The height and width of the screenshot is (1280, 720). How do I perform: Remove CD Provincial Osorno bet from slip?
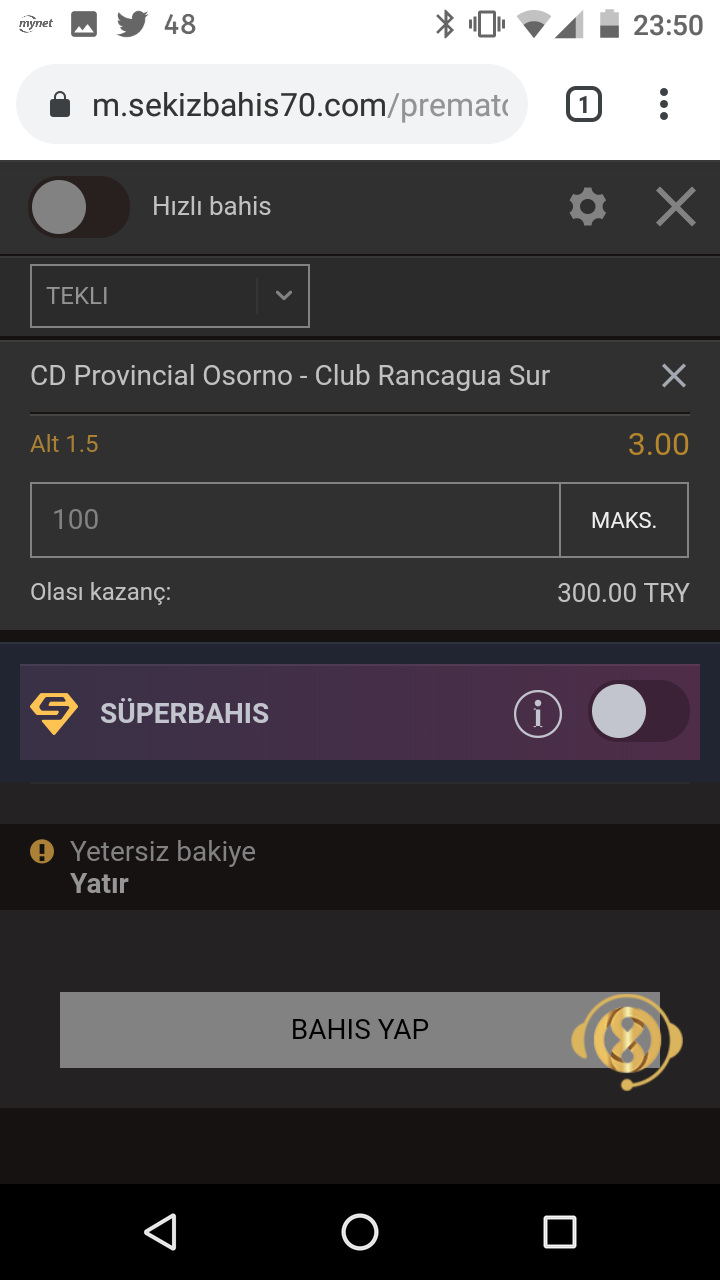point(674,376)
